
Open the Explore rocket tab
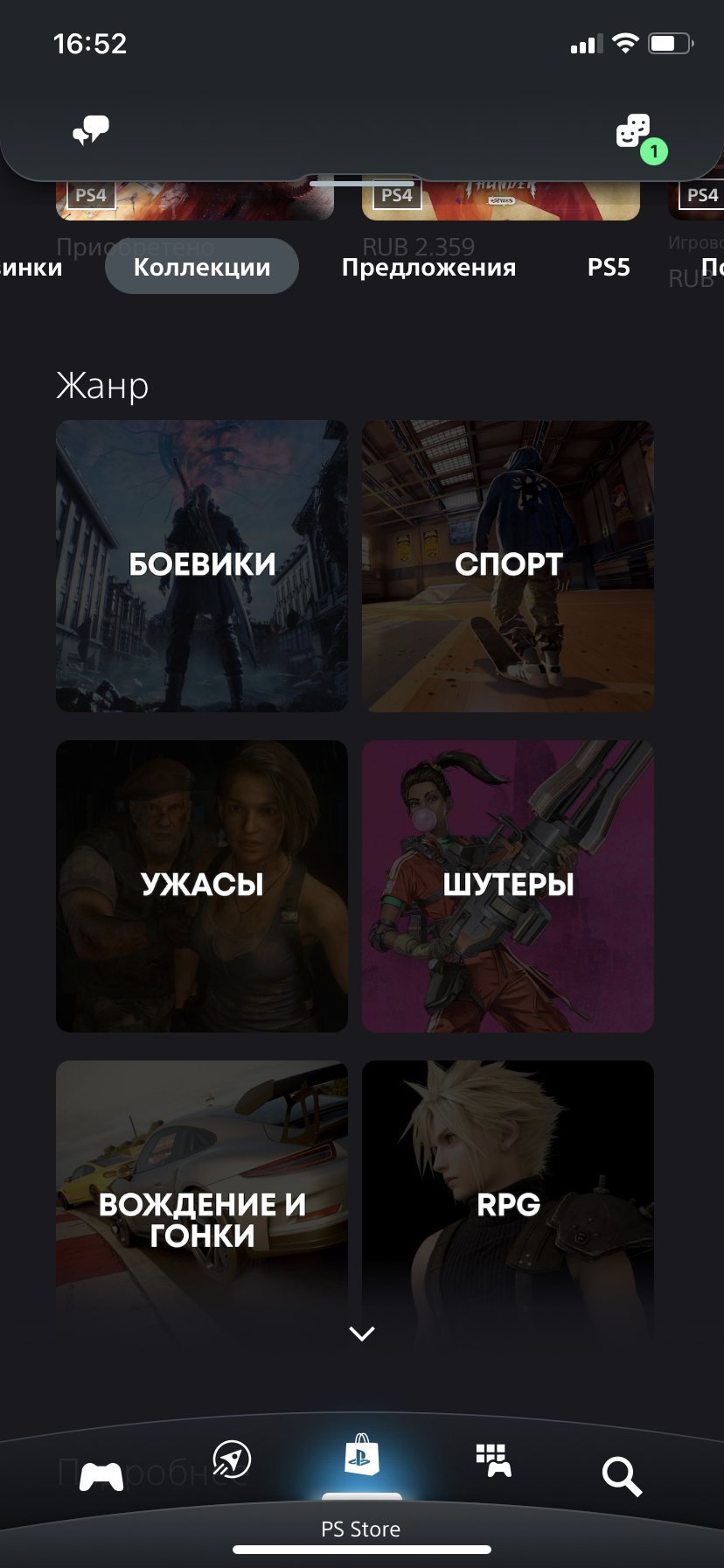click(232, 1459)
